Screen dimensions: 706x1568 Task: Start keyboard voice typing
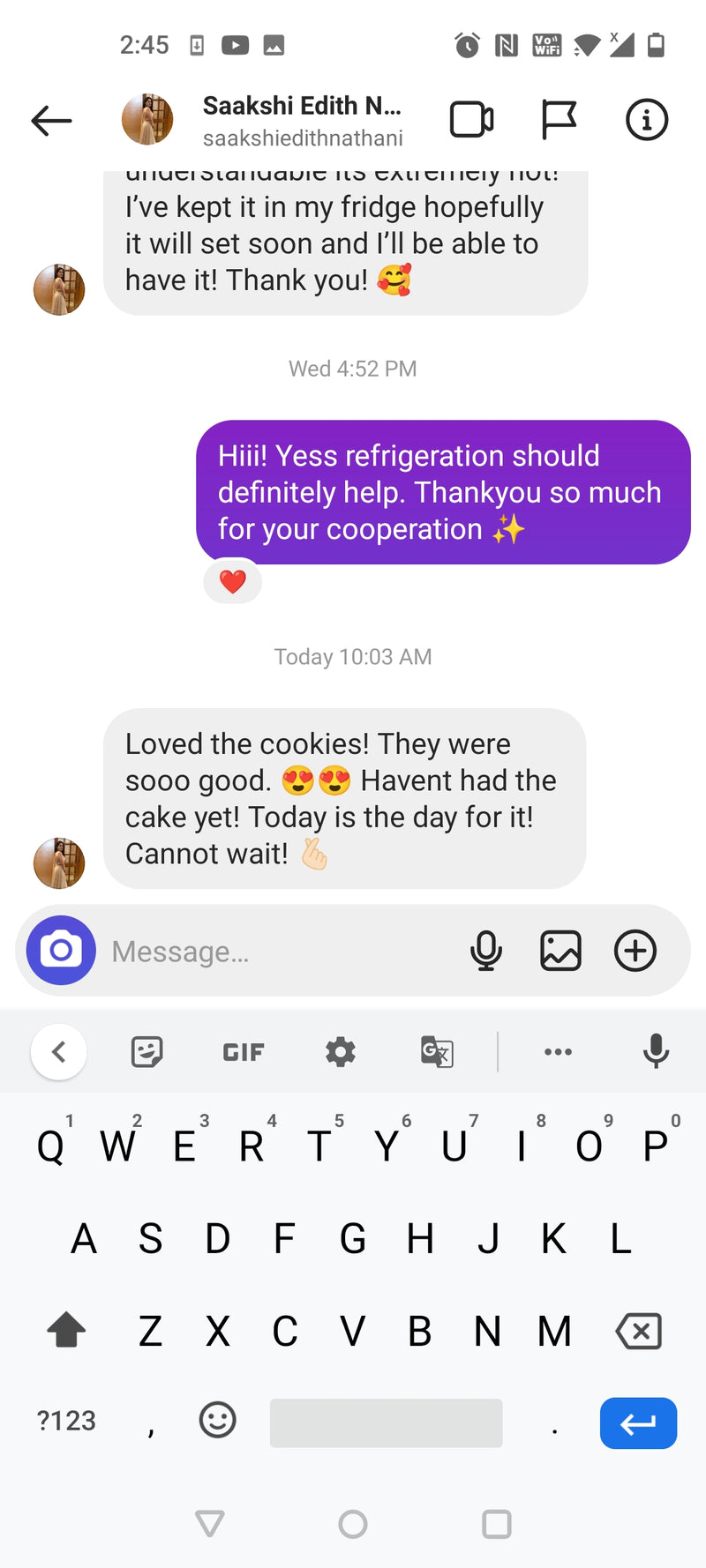[656, 1051]
